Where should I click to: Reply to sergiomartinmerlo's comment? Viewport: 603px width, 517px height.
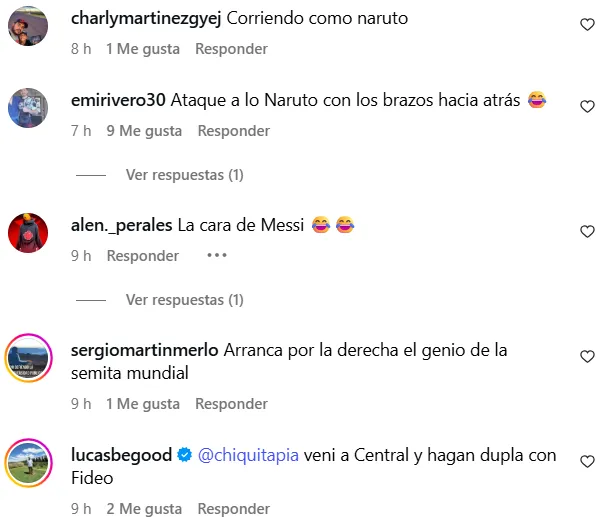click(x=231, y=404)
